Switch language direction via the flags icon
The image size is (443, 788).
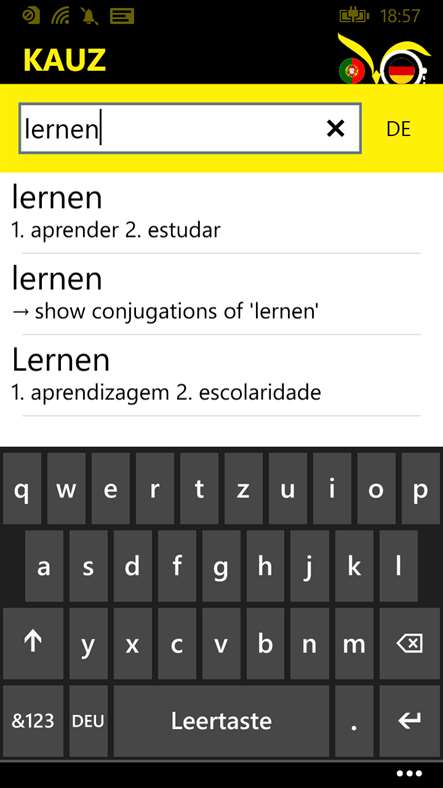pos(384,59)
